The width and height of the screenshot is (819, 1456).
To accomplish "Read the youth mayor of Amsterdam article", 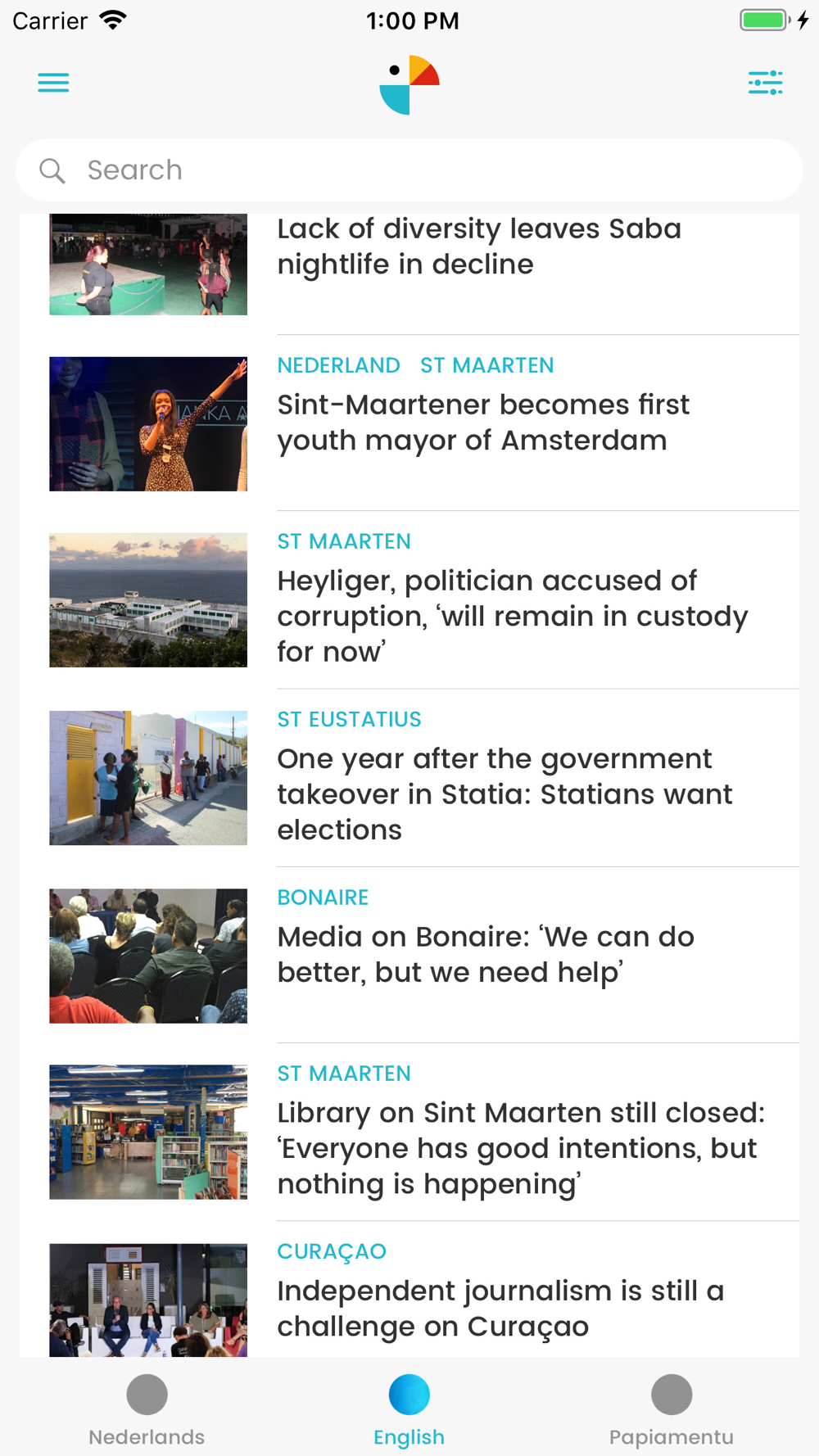I will click(x=483, y=423).
